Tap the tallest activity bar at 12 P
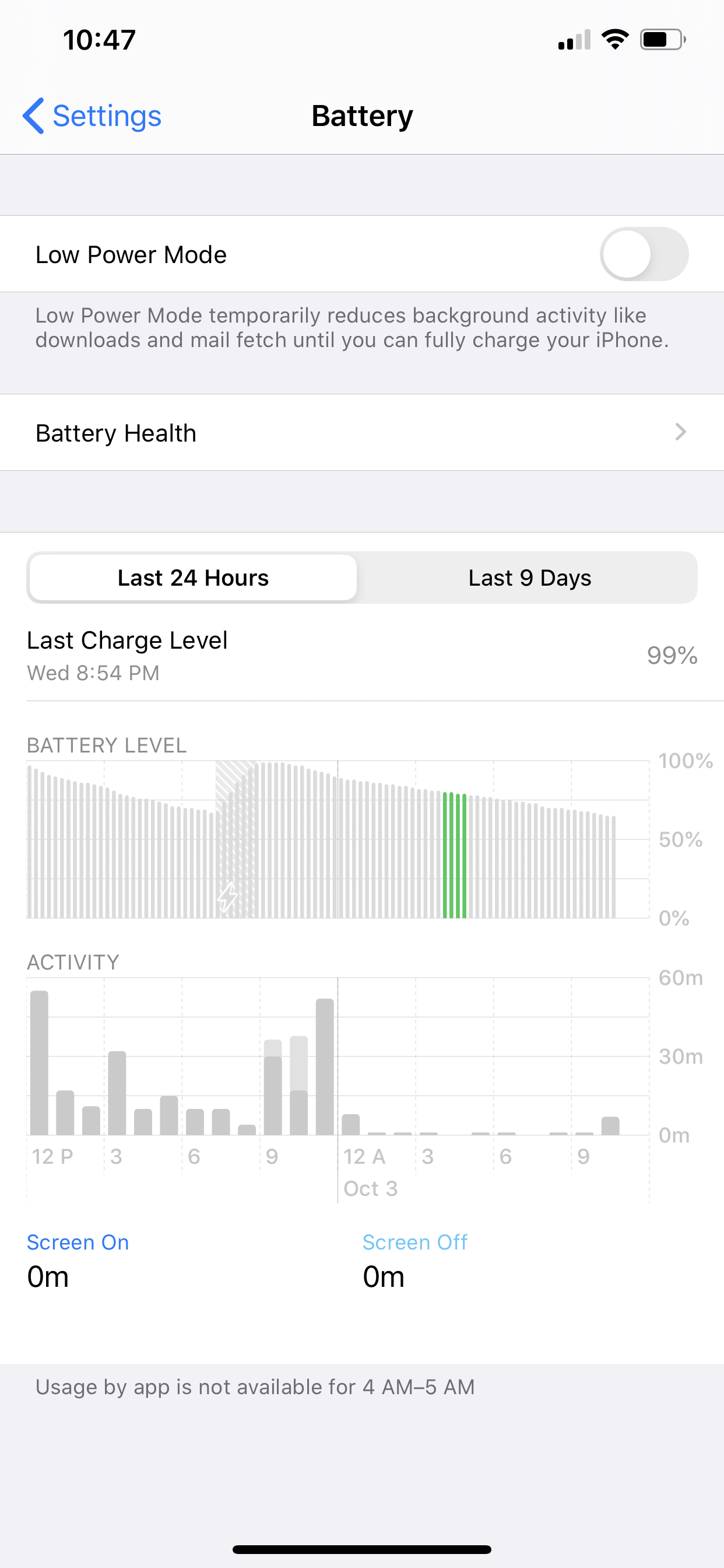 40,1063
